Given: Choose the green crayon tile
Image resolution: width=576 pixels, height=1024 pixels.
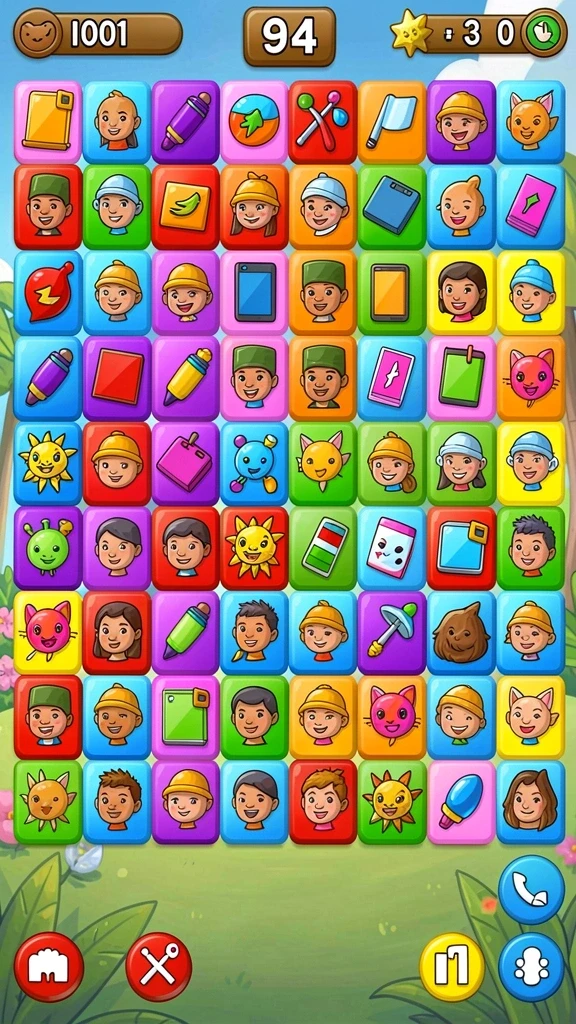Looking at the screenshot, I should (x=185, y=633).
